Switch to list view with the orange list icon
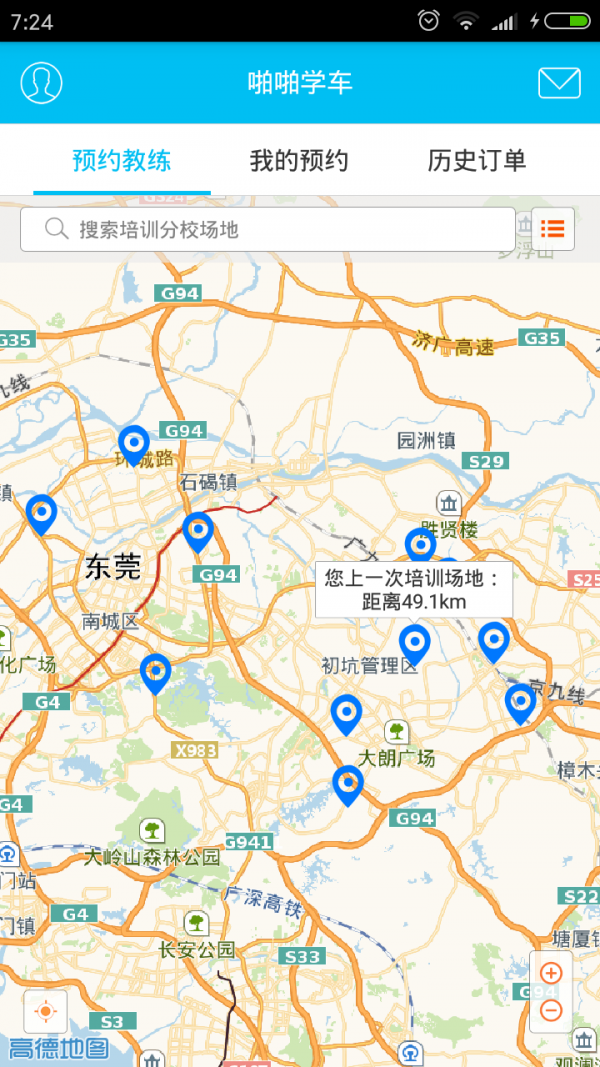The height and width of the screenshot is (1067, 600). tap(552, 229)
